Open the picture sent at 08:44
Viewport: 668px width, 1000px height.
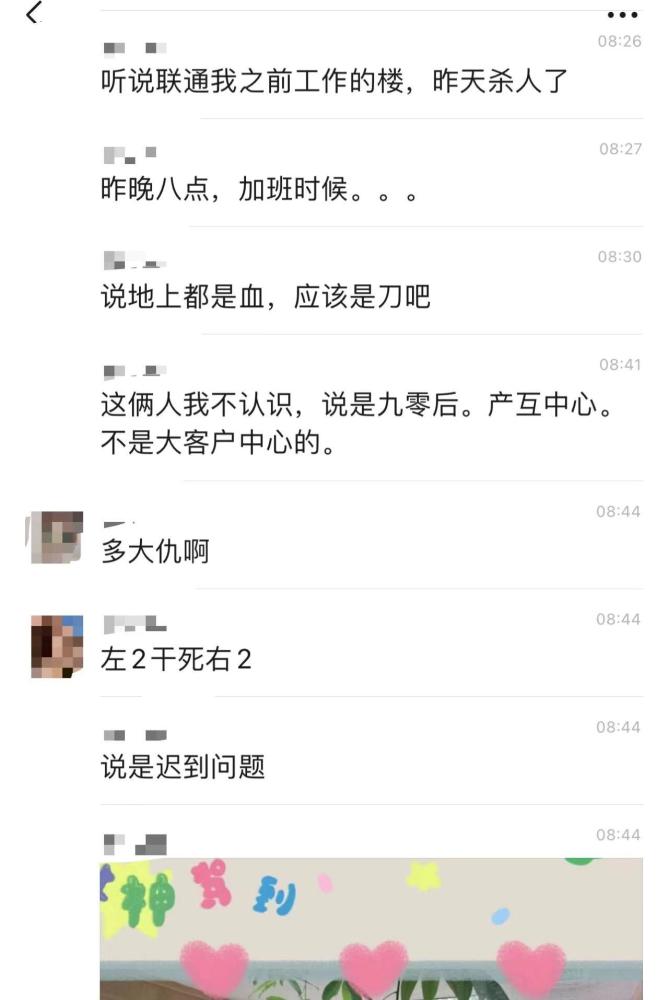[x=370, y=928]
